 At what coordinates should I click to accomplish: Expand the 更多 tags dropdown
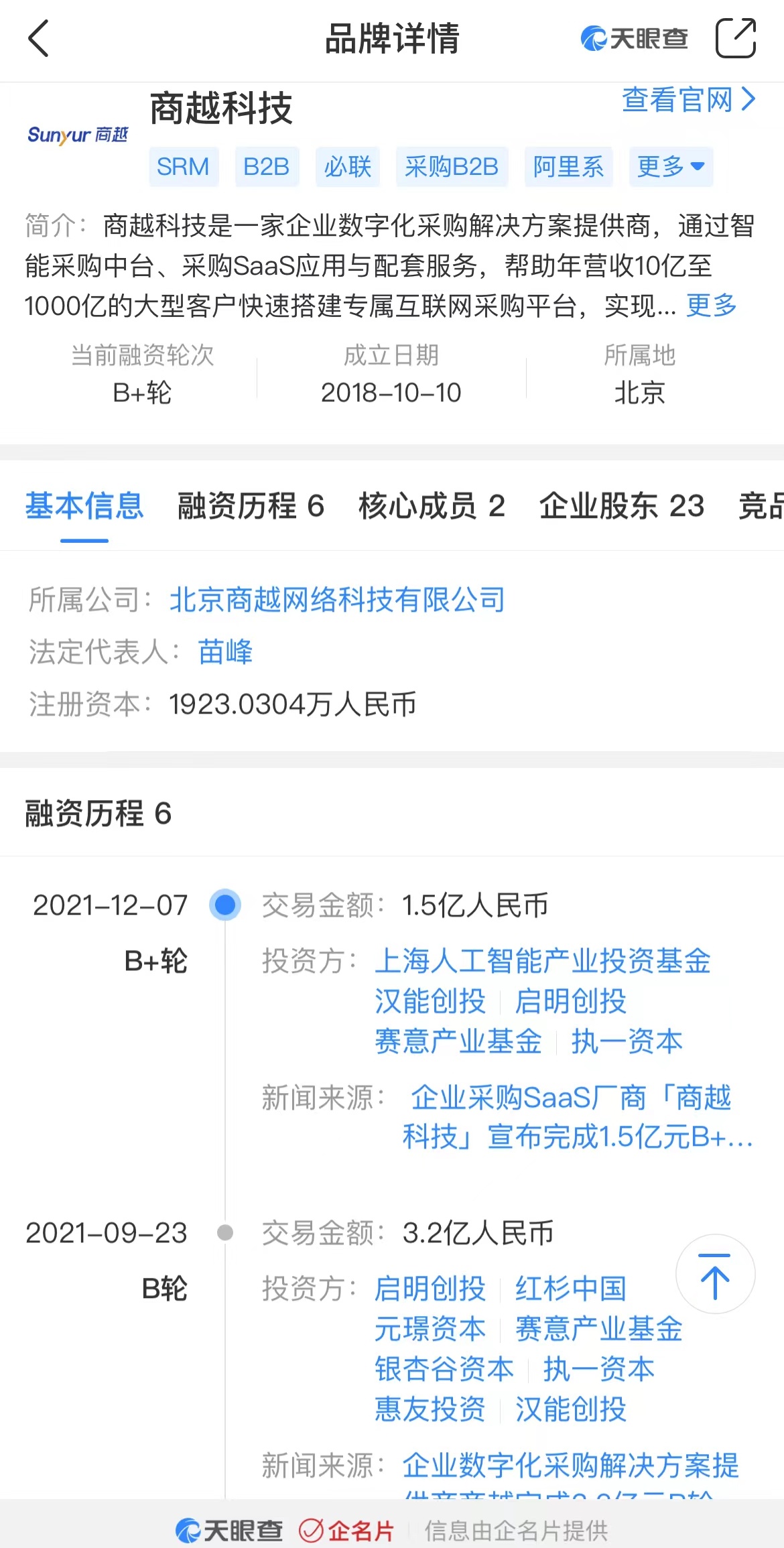671,167
